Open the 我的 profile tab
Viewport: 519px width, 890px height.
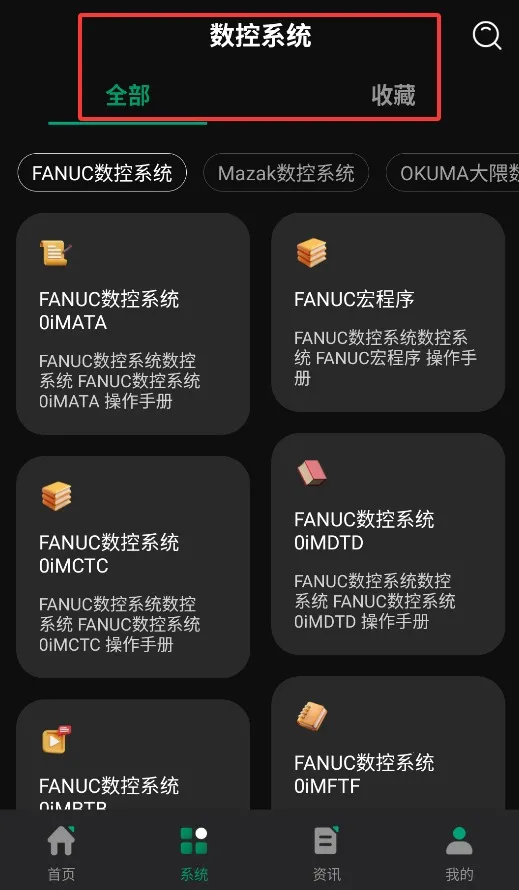[459, 853]
